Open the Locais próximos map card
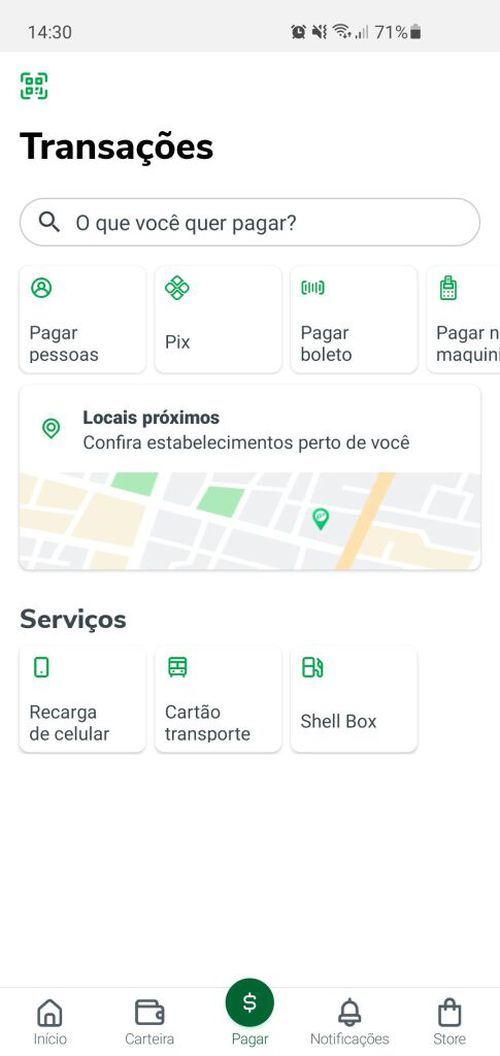The height and width of the screenshot is (1056, 500). tap(250, 478)
